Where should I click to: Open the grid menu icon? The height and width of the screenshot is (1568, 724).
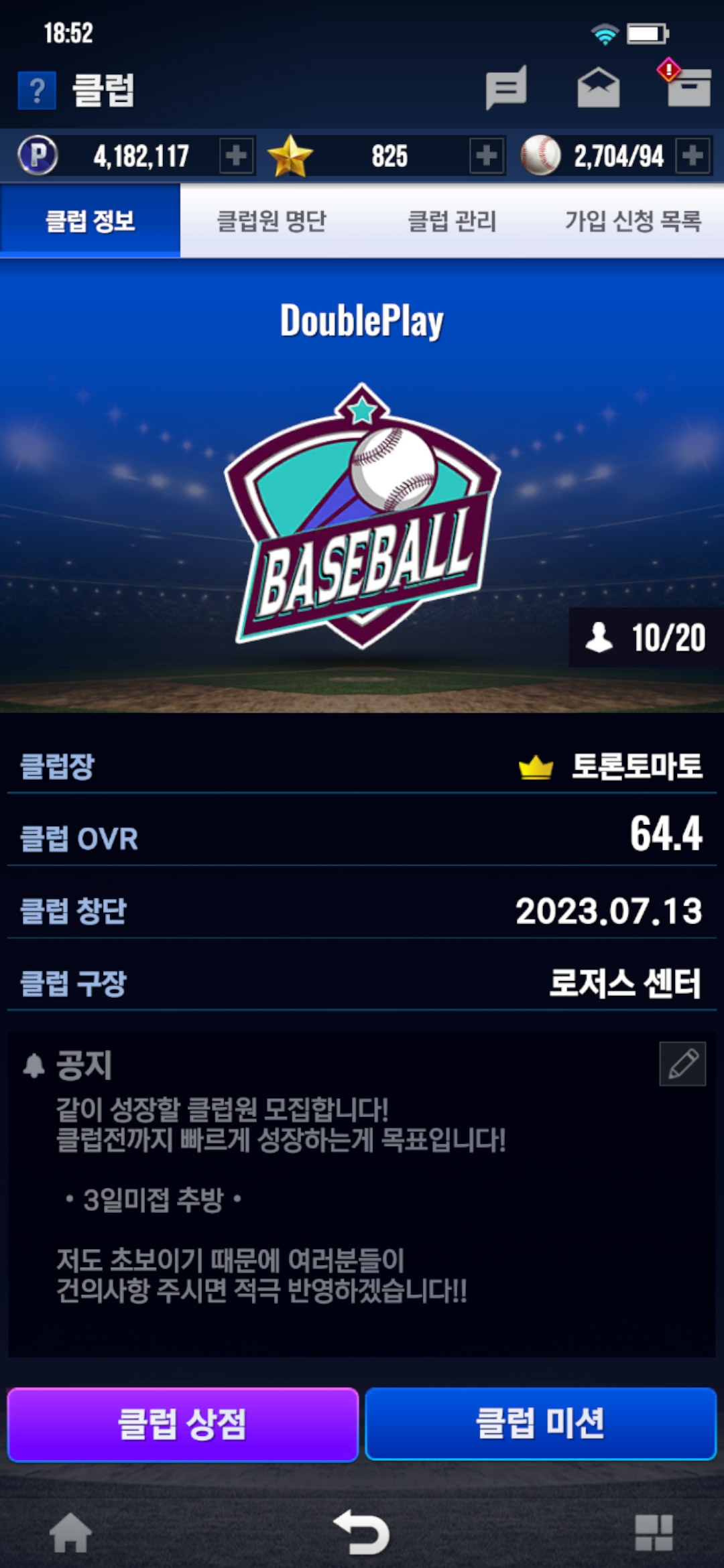(x=654, y=1532)
